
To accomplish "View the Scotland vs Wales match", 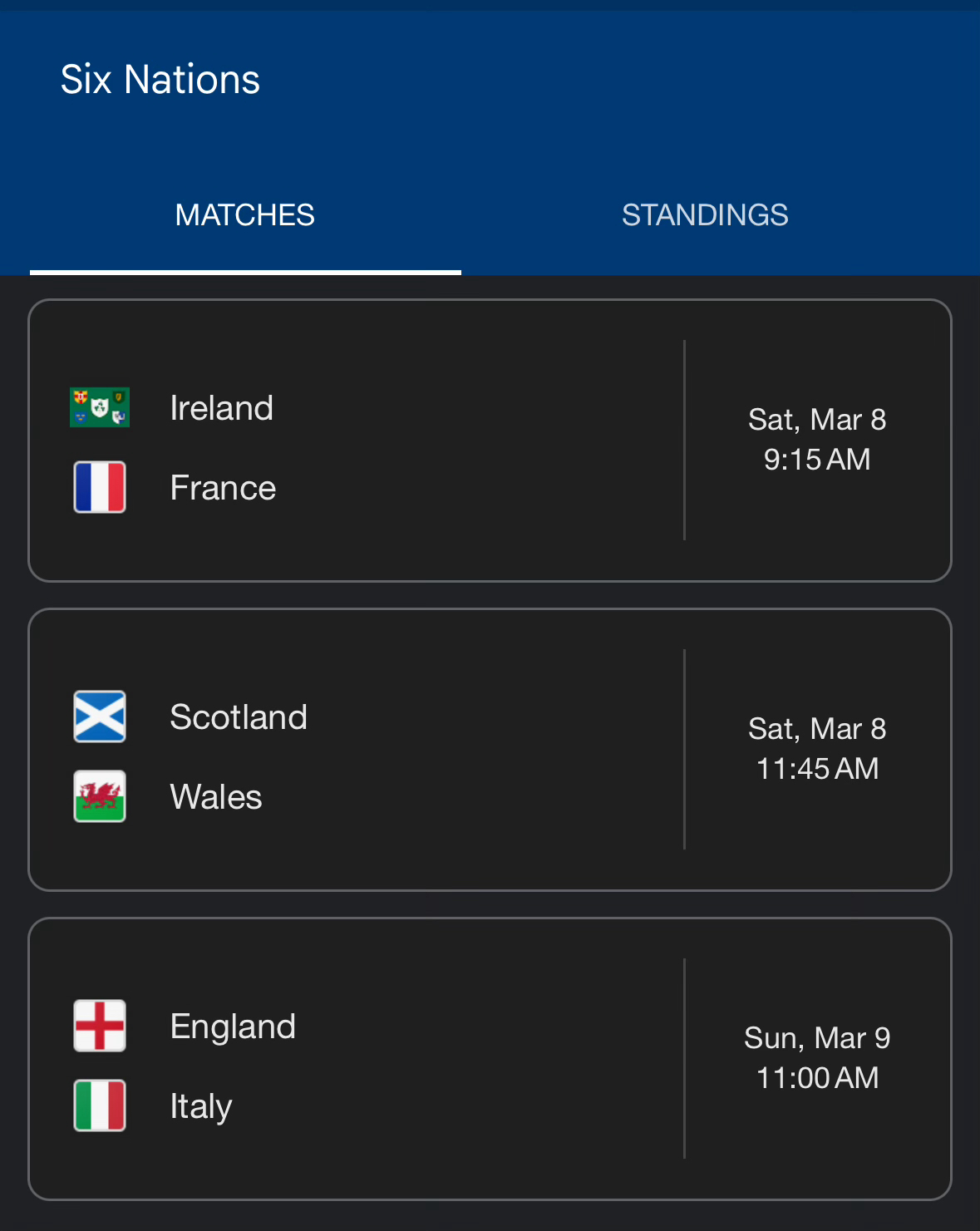I will [490, 750].
